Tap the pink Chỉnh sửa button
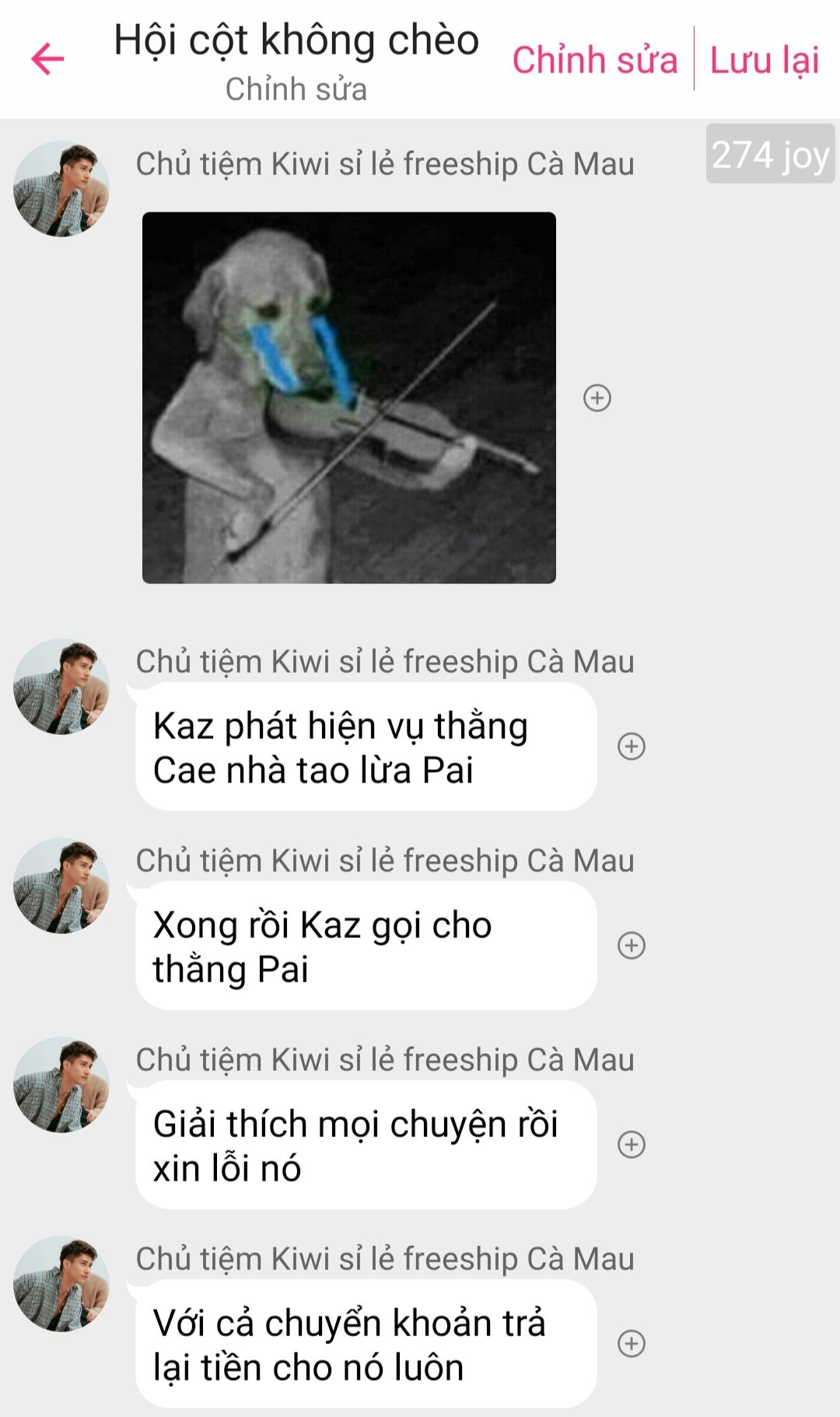The width and height of the screenshot is (840, 1417). [595, 60]
